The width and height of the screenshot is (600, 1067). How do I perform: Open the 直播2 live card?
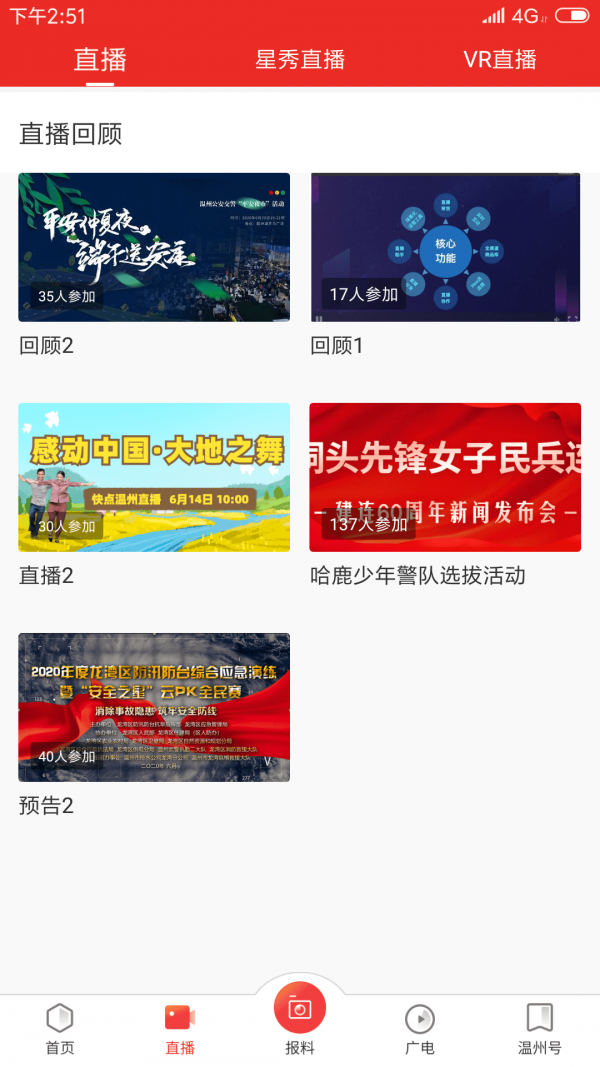point(154,477)
